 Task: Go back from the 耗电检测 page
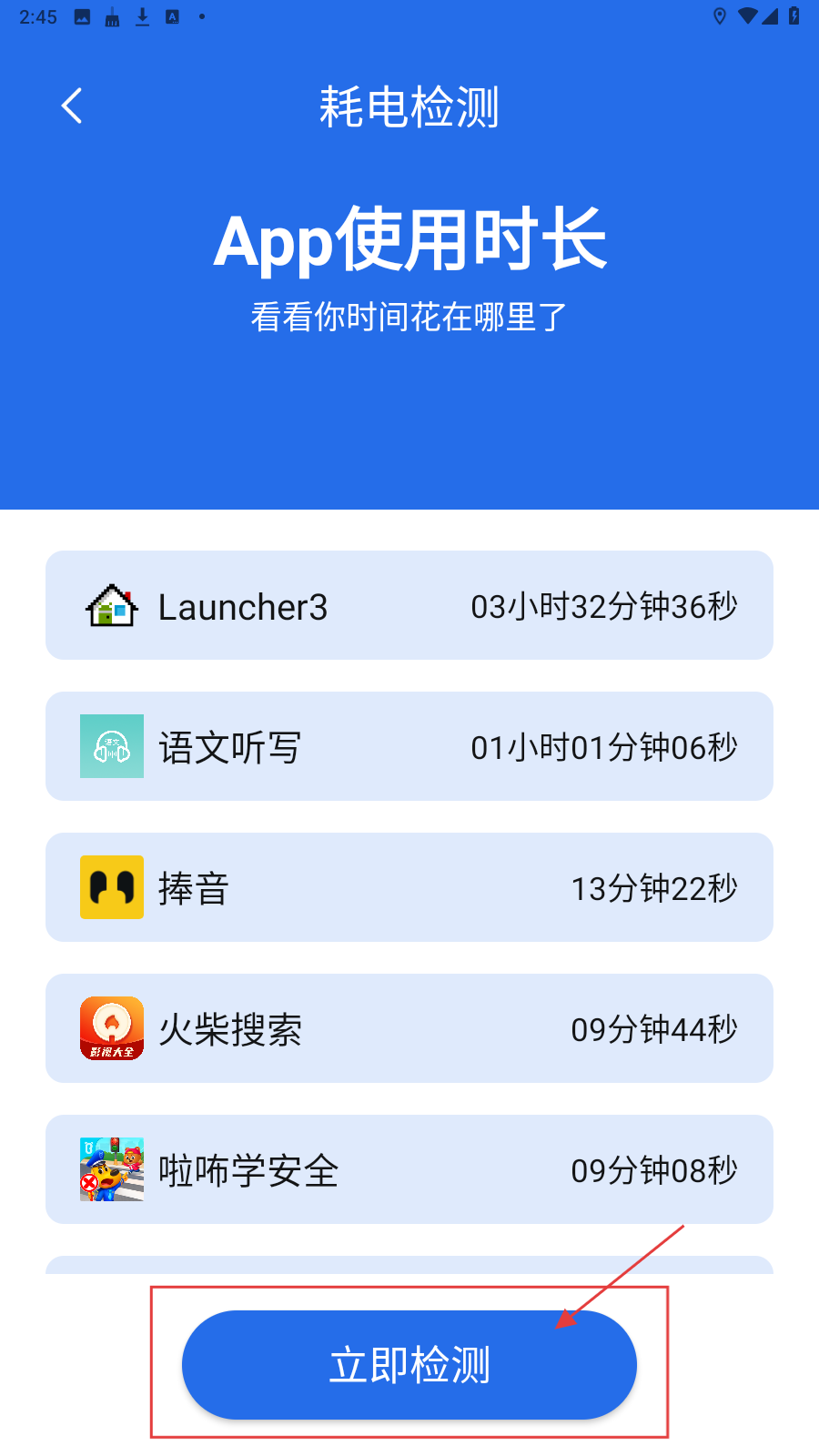tap(72, 106)
